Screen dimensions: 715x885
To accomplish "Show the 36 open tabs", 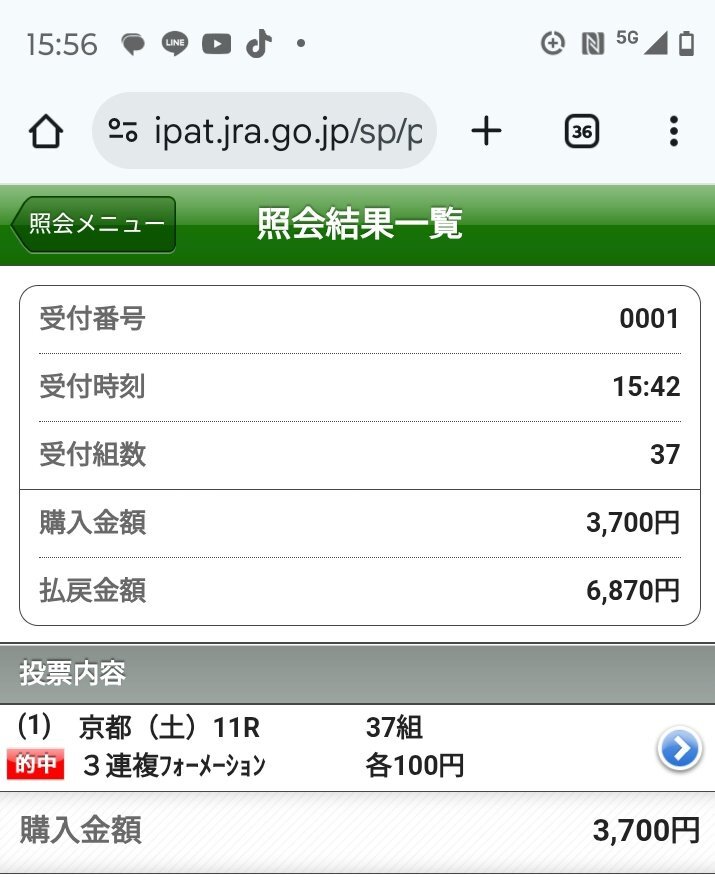I will [x=582, y=131].
